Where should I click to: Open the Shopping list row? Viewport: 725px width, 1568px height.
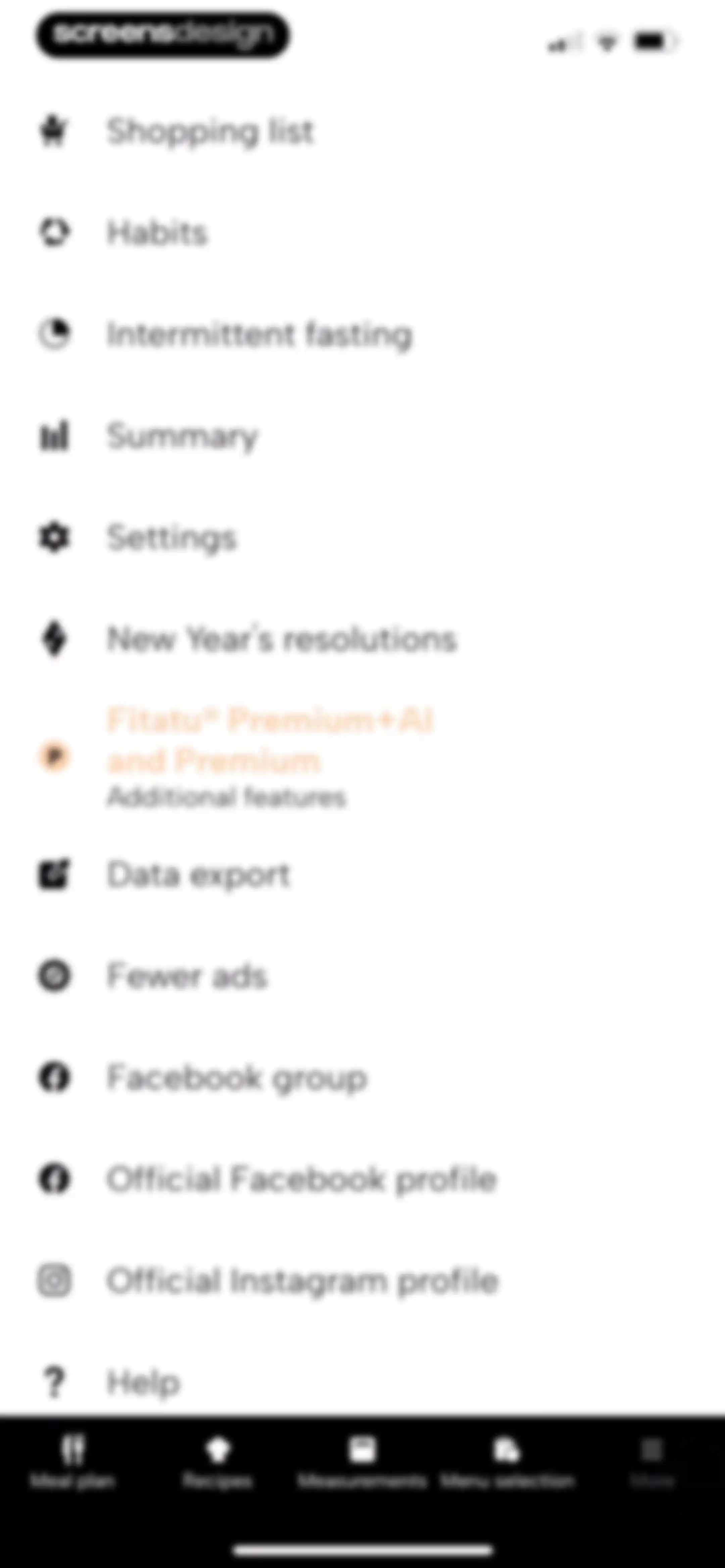point(362,131)
